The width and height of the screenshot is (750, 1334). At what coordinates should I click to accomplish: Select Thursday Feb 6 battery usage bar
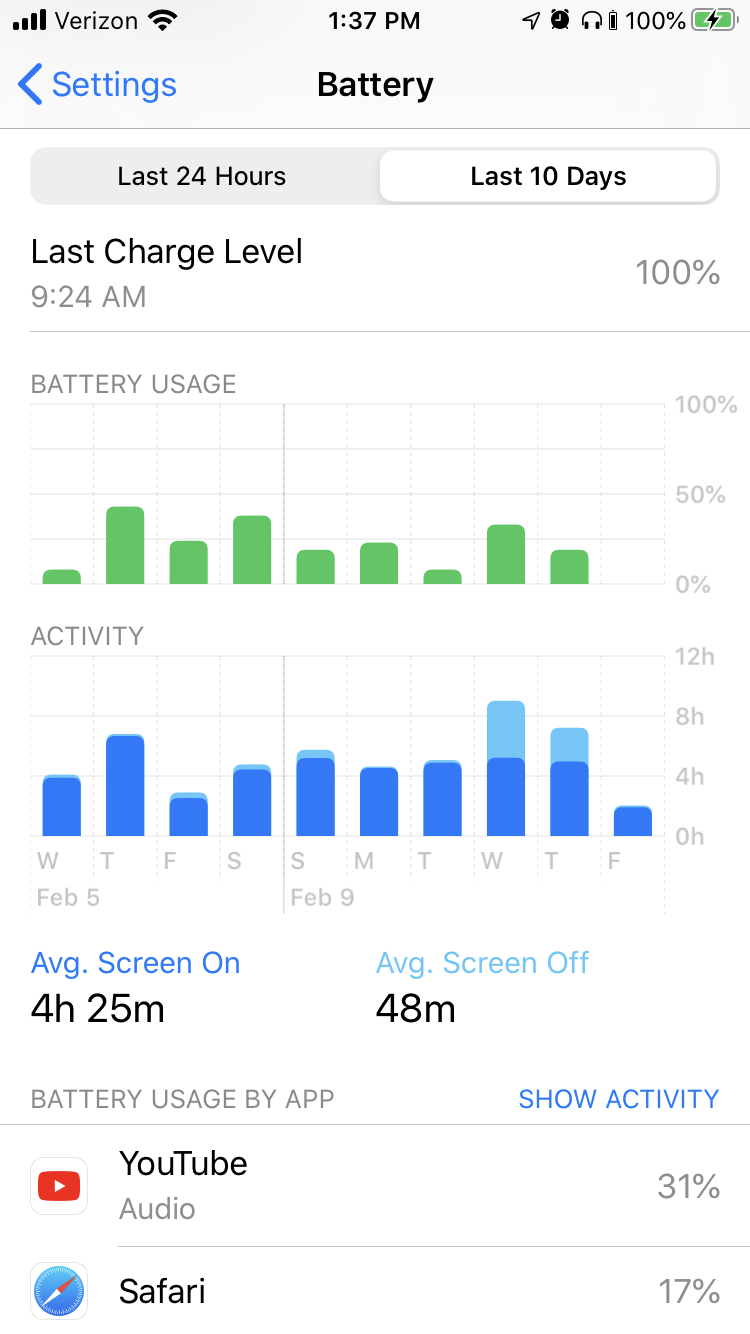pyautogui.click(x=125, y=545)
